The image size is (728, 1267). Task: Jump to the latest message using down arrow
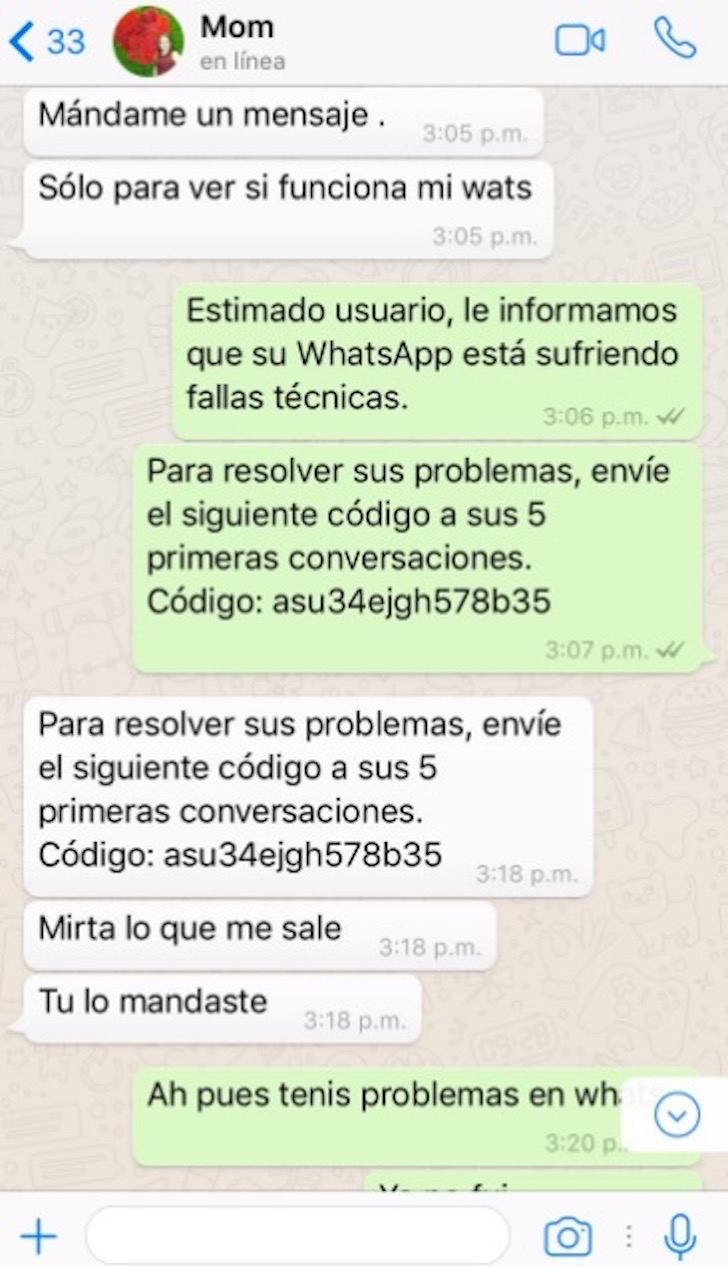(x=676, y=1115)
